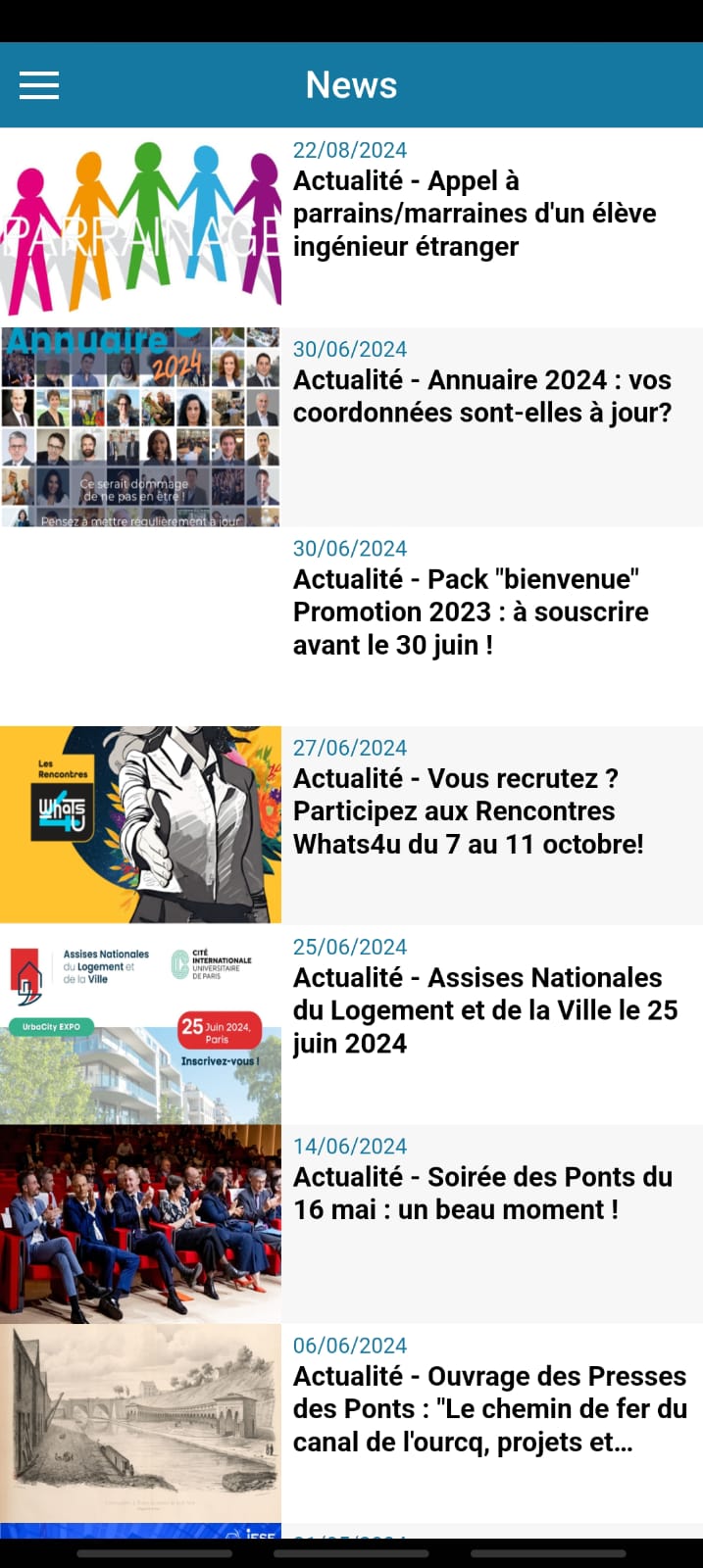The width and height of the screenshot is (703, 1568).
Task: Read the Annuaire 2024 coordonnées news item
Action: click(x=481, y=396)
